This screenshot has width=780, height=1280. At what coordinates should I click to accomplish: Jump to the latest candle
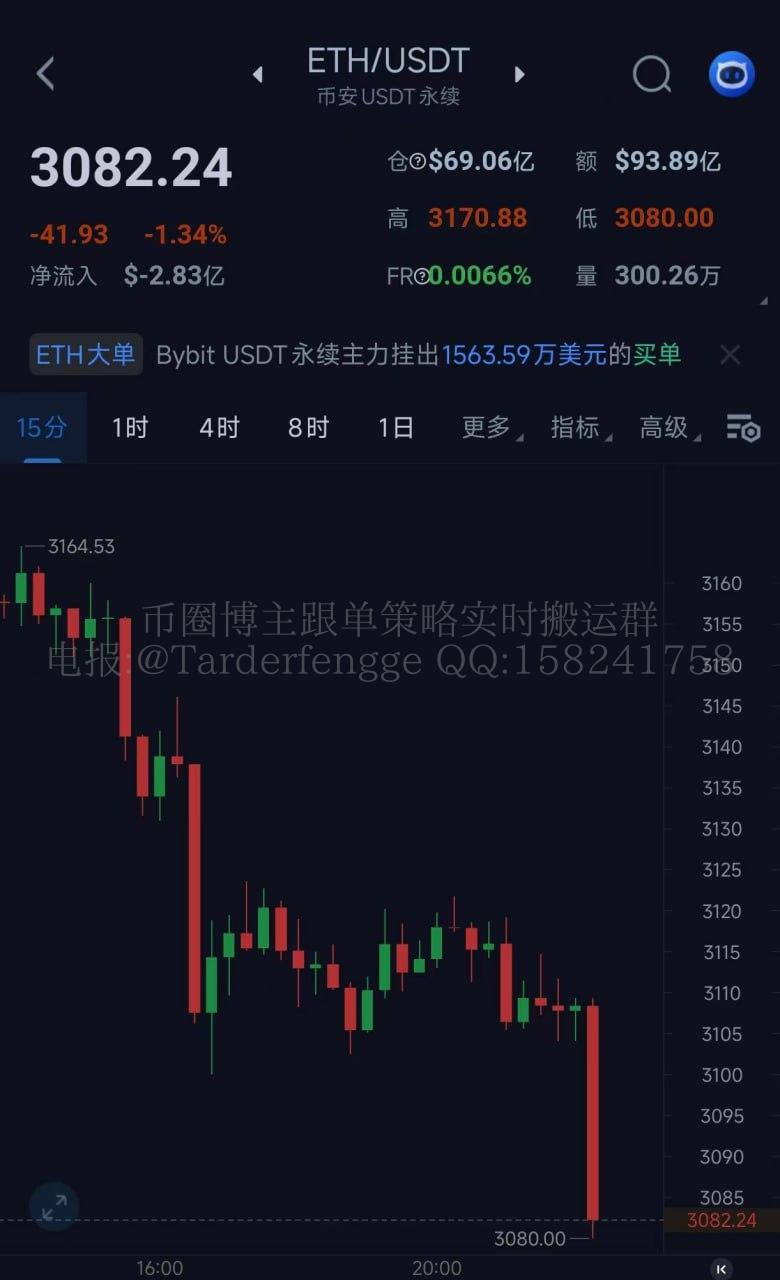pos(721,1268)
